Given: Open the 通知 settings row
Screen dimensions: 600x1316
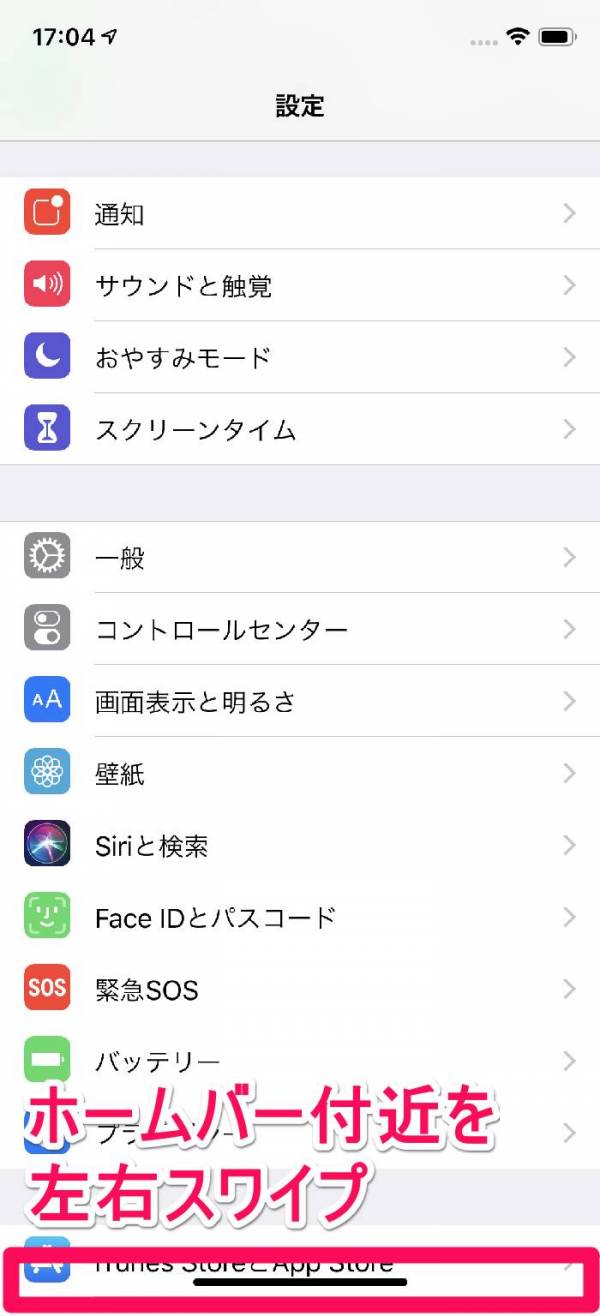Looking at the screenshot, I should 300,214.
